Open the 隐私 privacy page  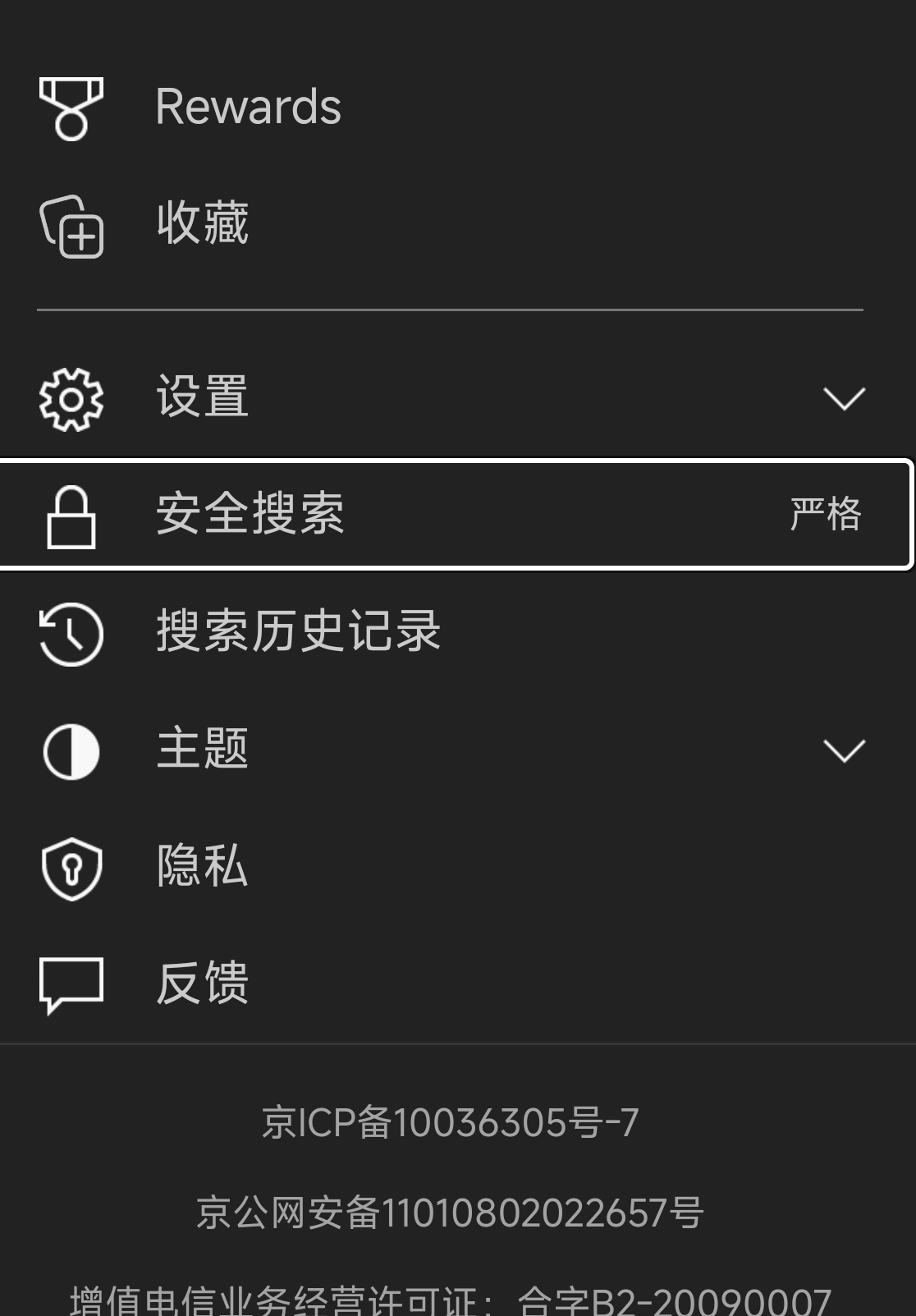tap(202, 867)
